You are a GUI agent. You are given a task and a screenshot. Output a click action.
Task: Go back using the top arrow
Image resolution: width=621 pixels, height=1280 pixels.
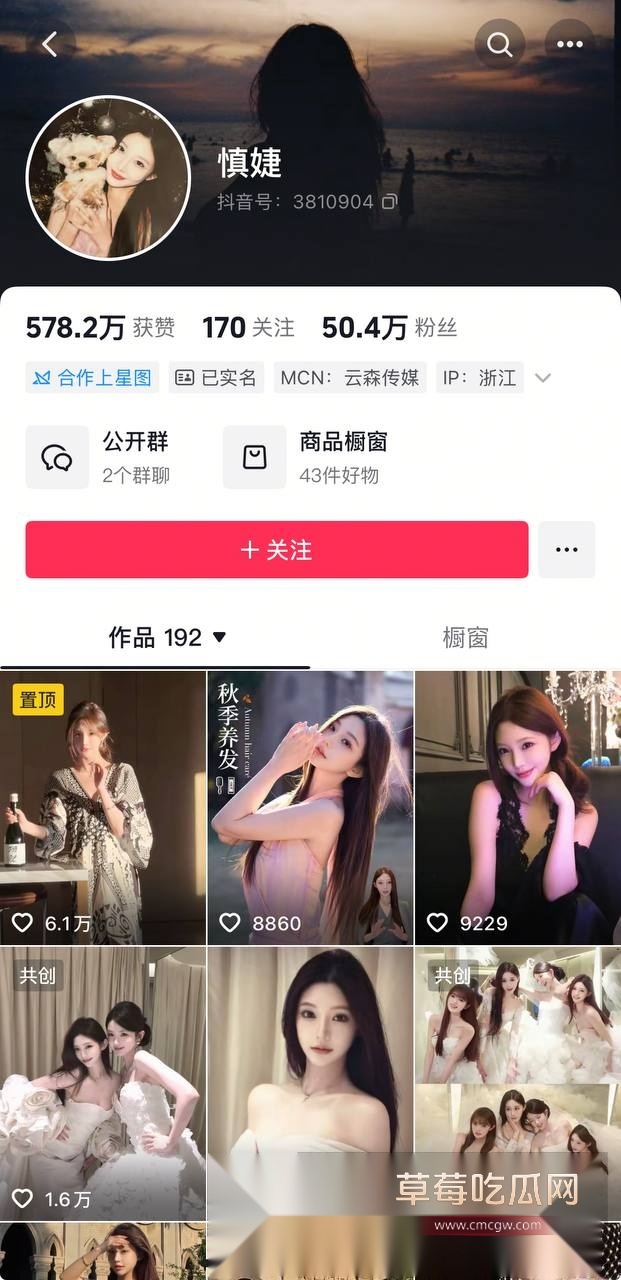click(50, 44)
